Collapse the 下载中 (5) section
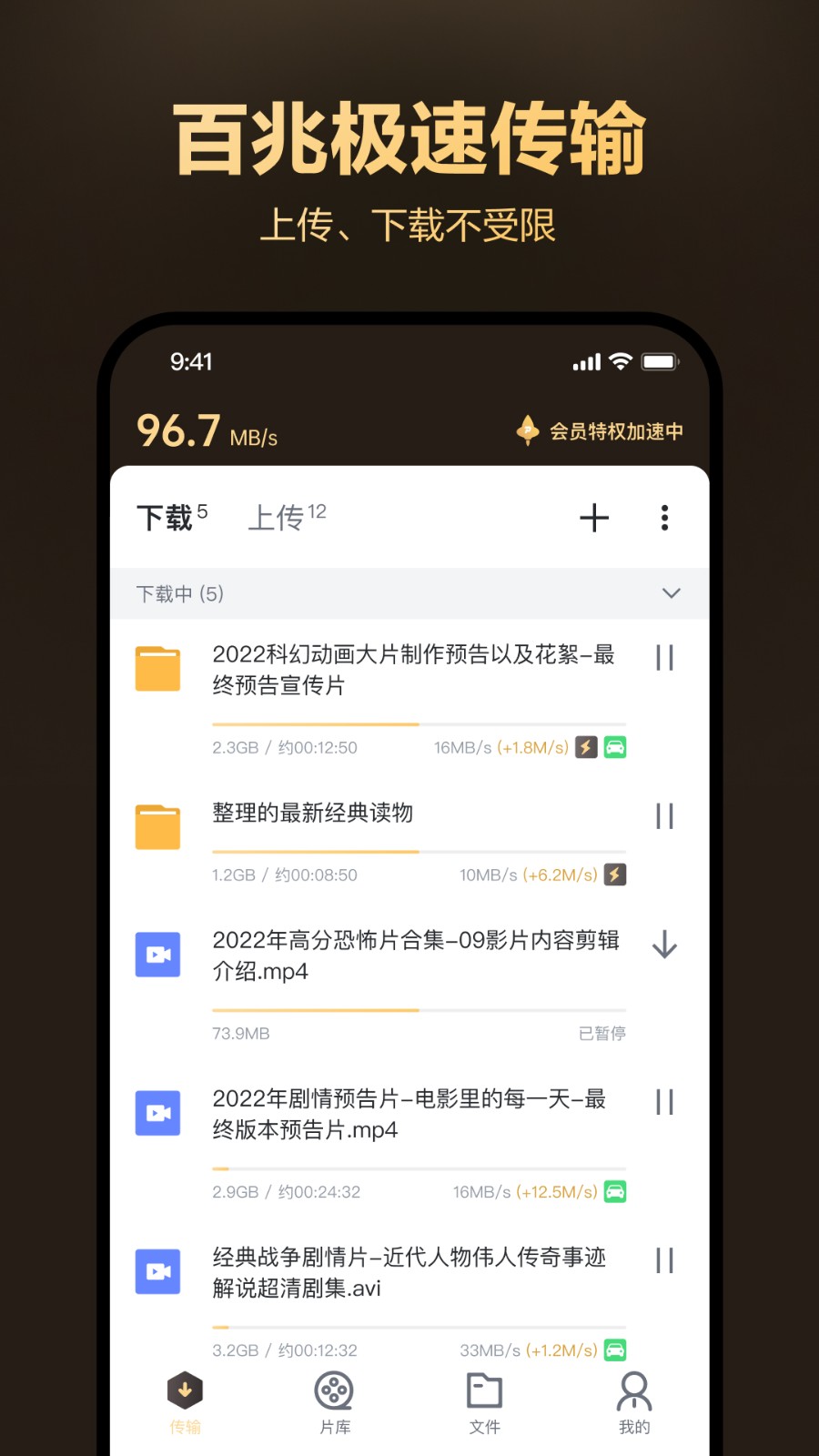819x1456 pixels. pyautogui.click(x=672, y=593)
